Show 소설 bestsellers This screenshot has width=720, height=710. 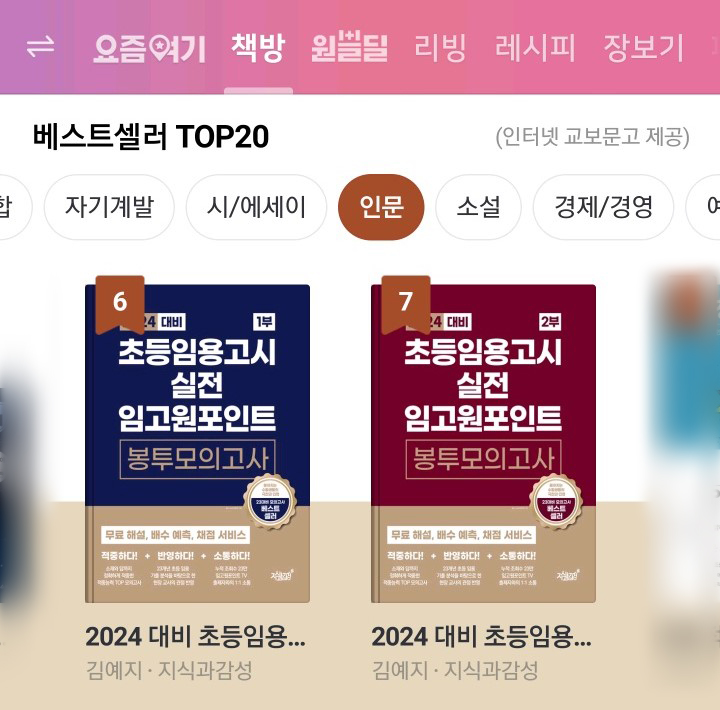point(478,207)
